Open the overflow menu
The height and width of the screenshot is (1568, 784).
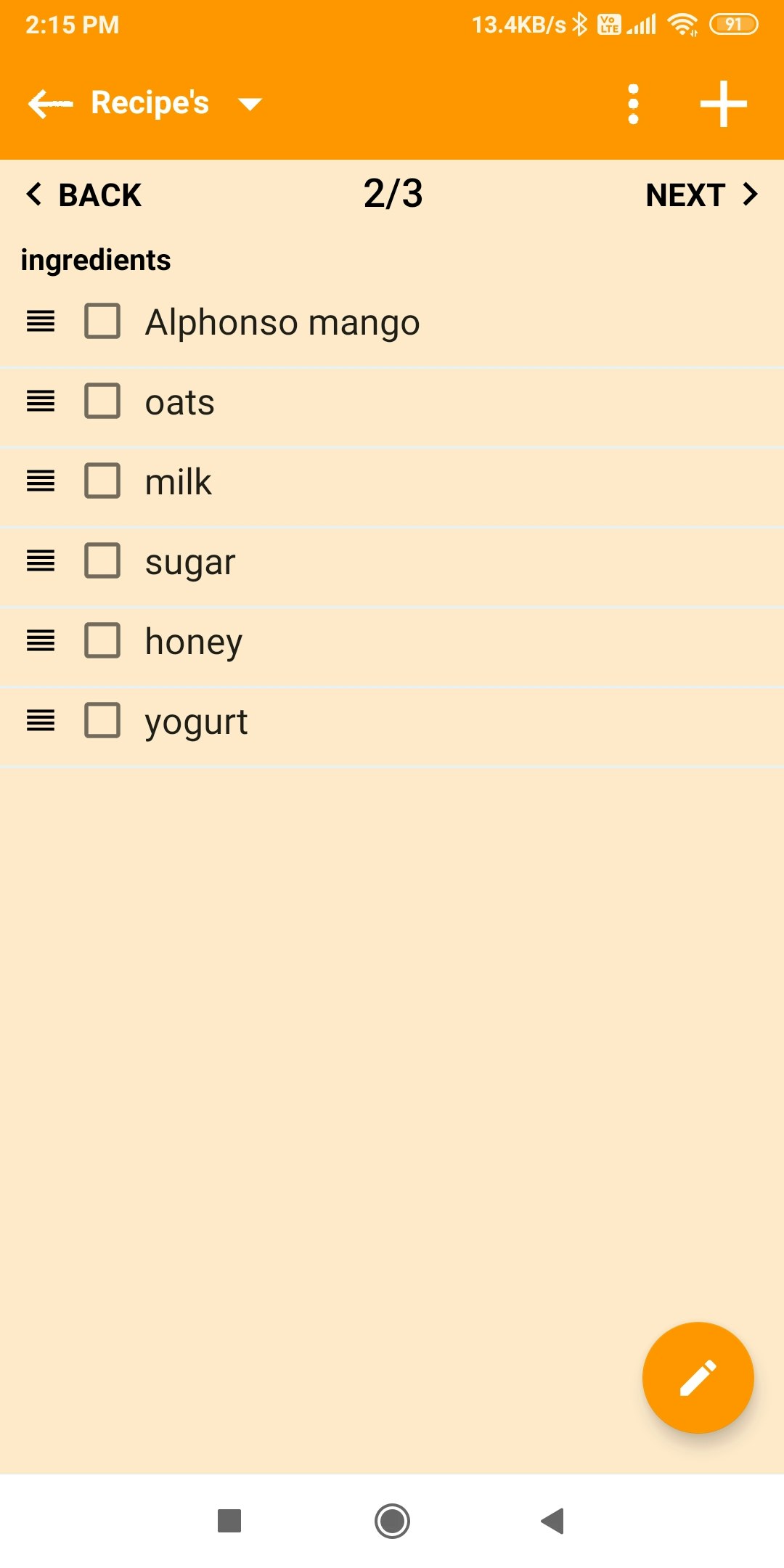[633, 104]
